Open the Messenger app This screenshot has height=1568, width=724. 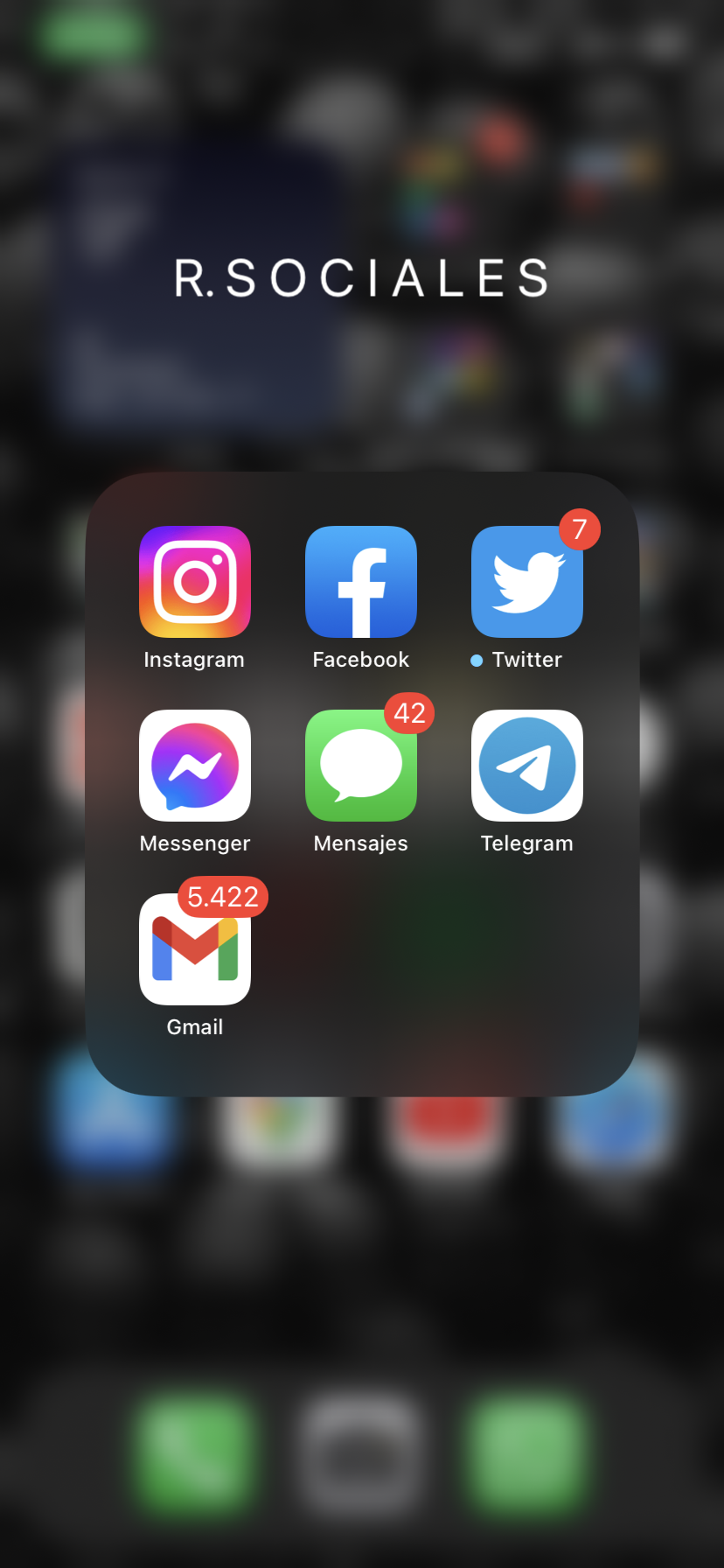pyautogui.click(x=194, y=766)
